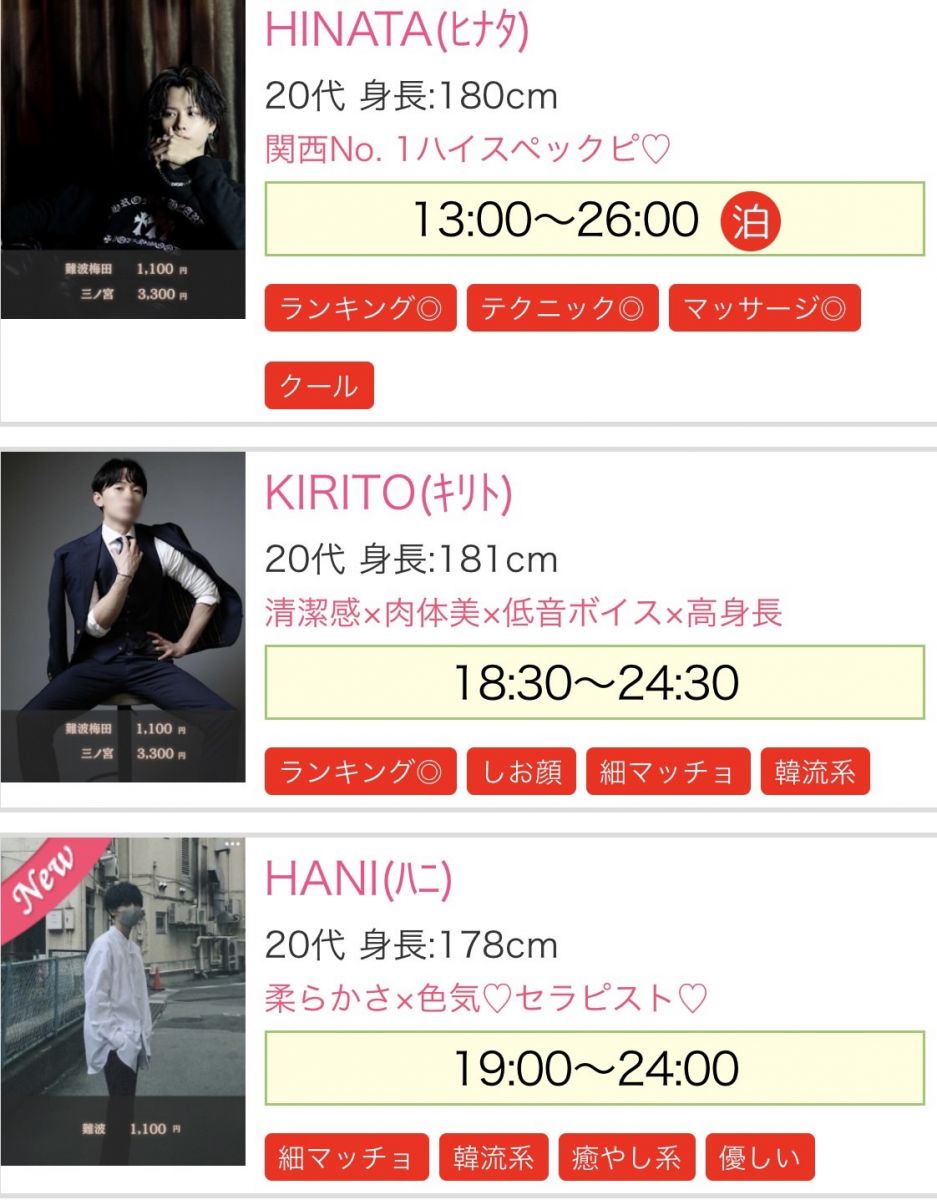The image size is (937, 1200).
Task: Tap ランキング◎ tag under HINATA
Action: pyautogui.click(x=361, y=308)
